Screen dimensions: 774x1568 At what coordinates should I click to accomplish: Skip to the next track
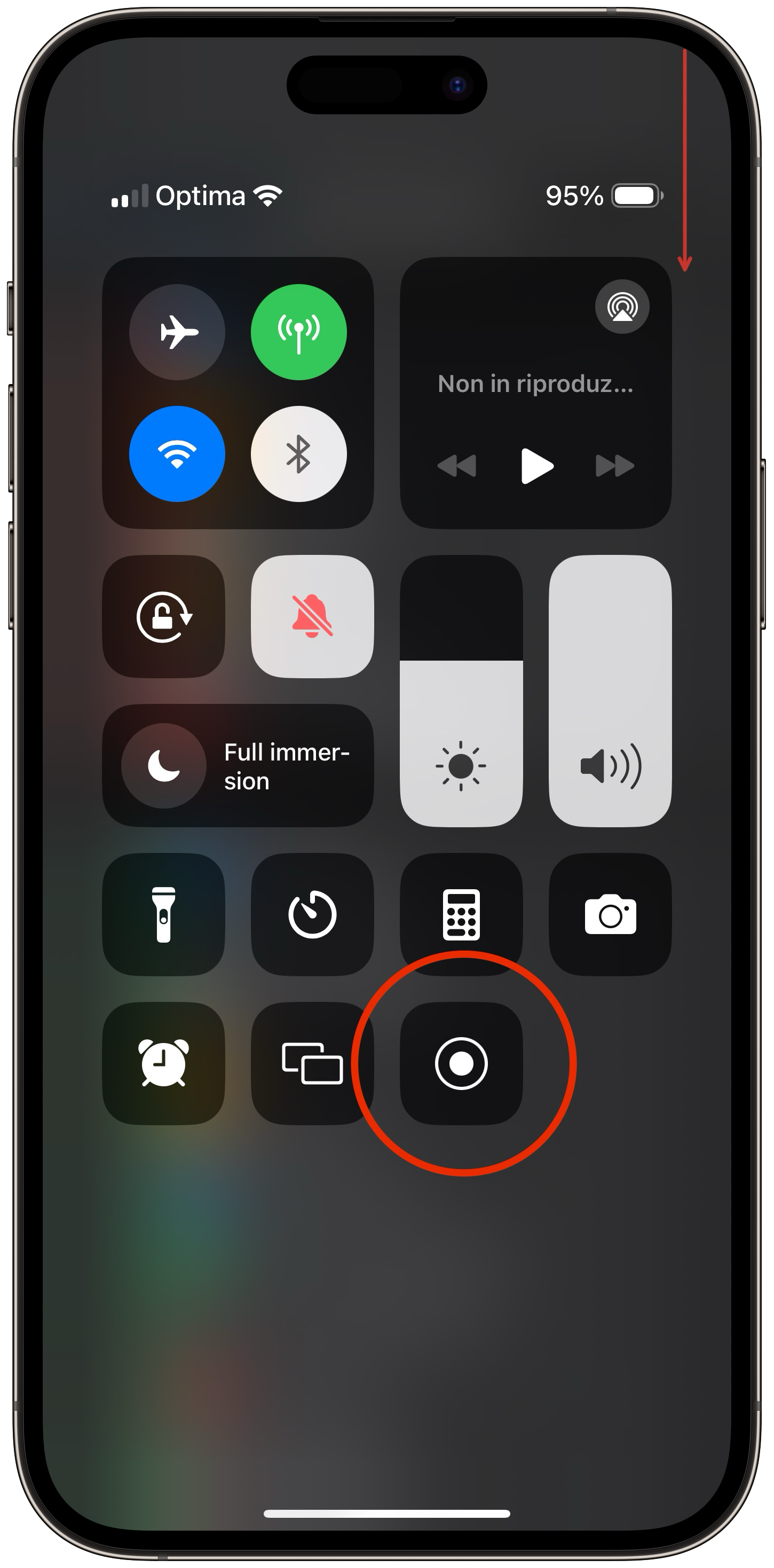(614, 466)
